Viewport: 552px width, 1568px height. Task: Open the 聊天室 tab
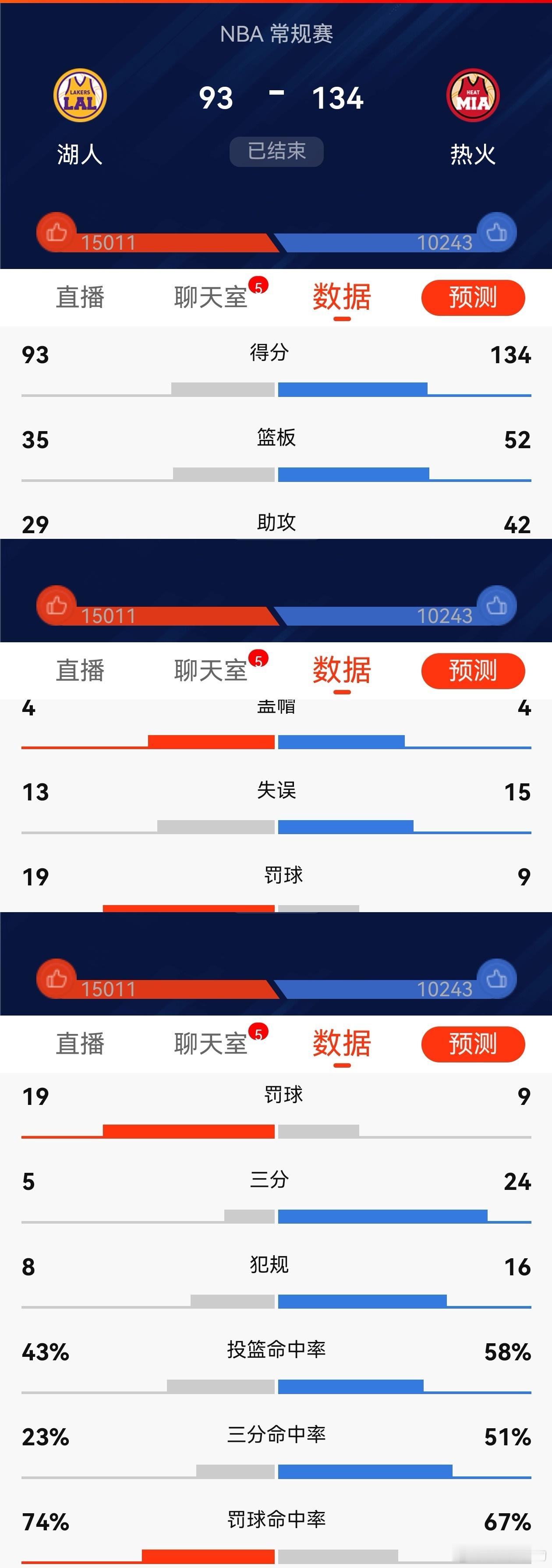point(210,297)
